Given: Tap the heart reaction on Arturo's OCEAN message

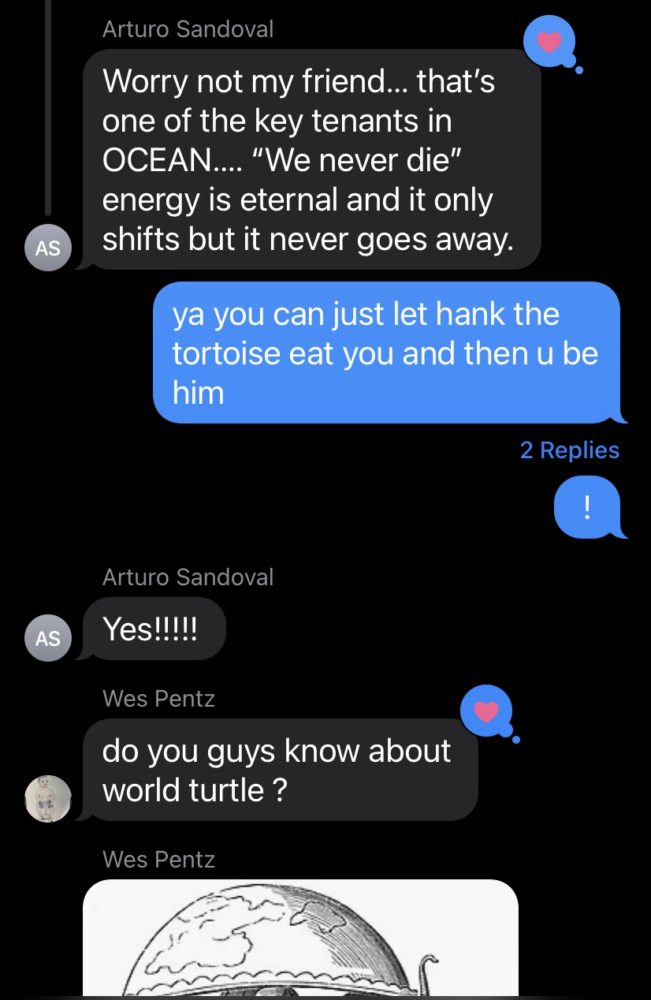Looking at the screenshot, I should (x=549, y=42).
